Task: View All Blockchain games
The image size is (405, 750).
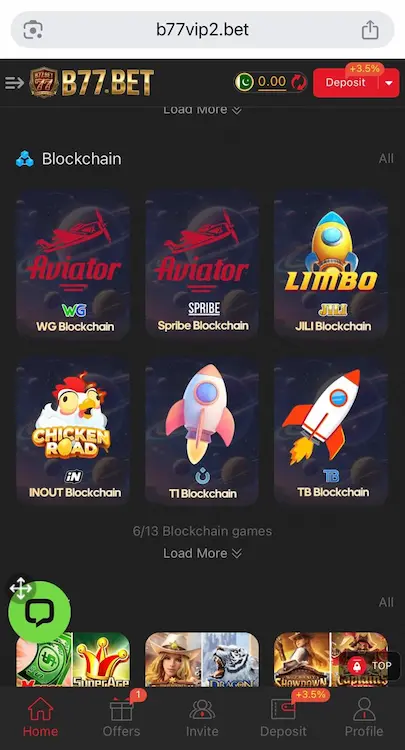Action: [386, 159]
